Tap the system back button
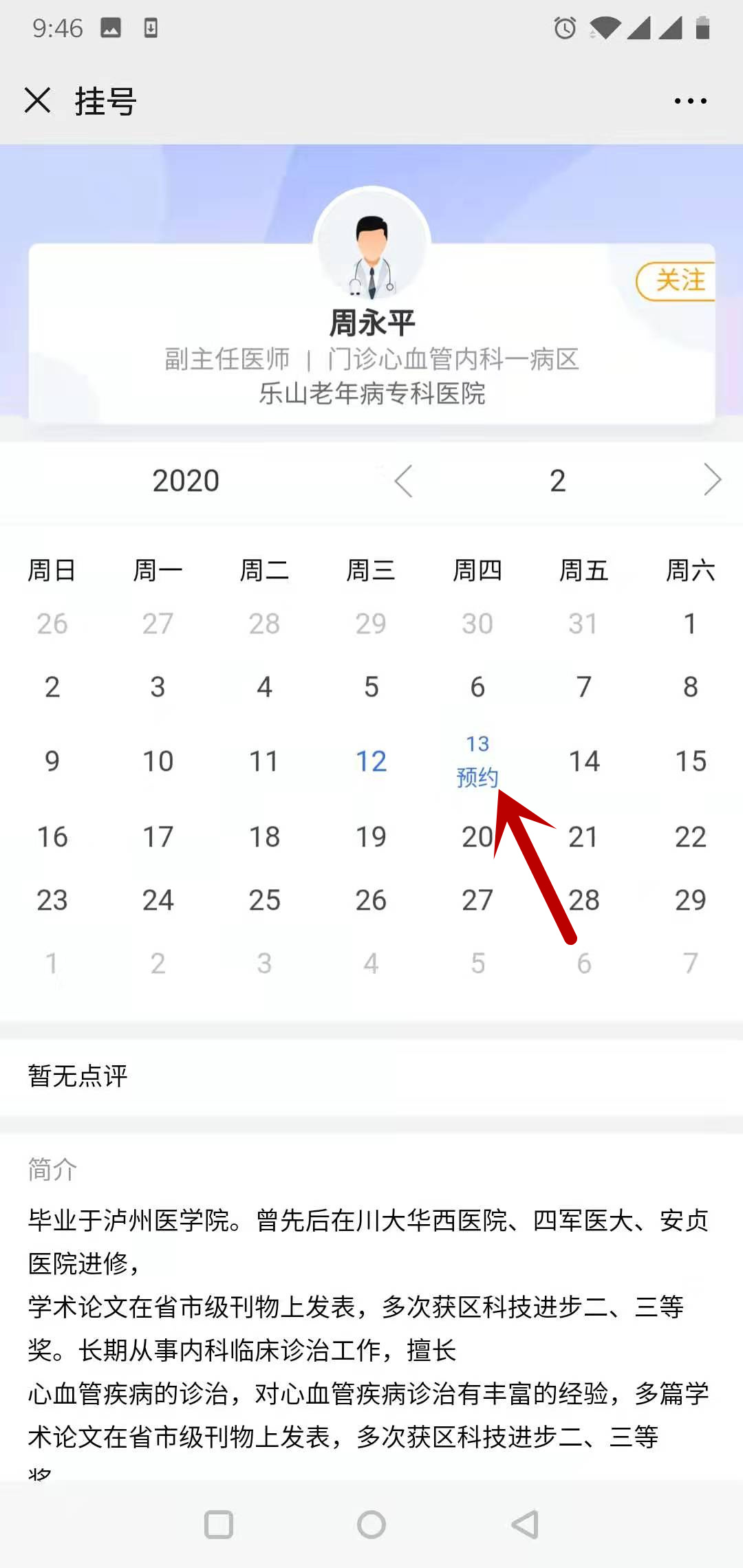The width and height of the screenshot is (743, 1568). coord(524,1524)
